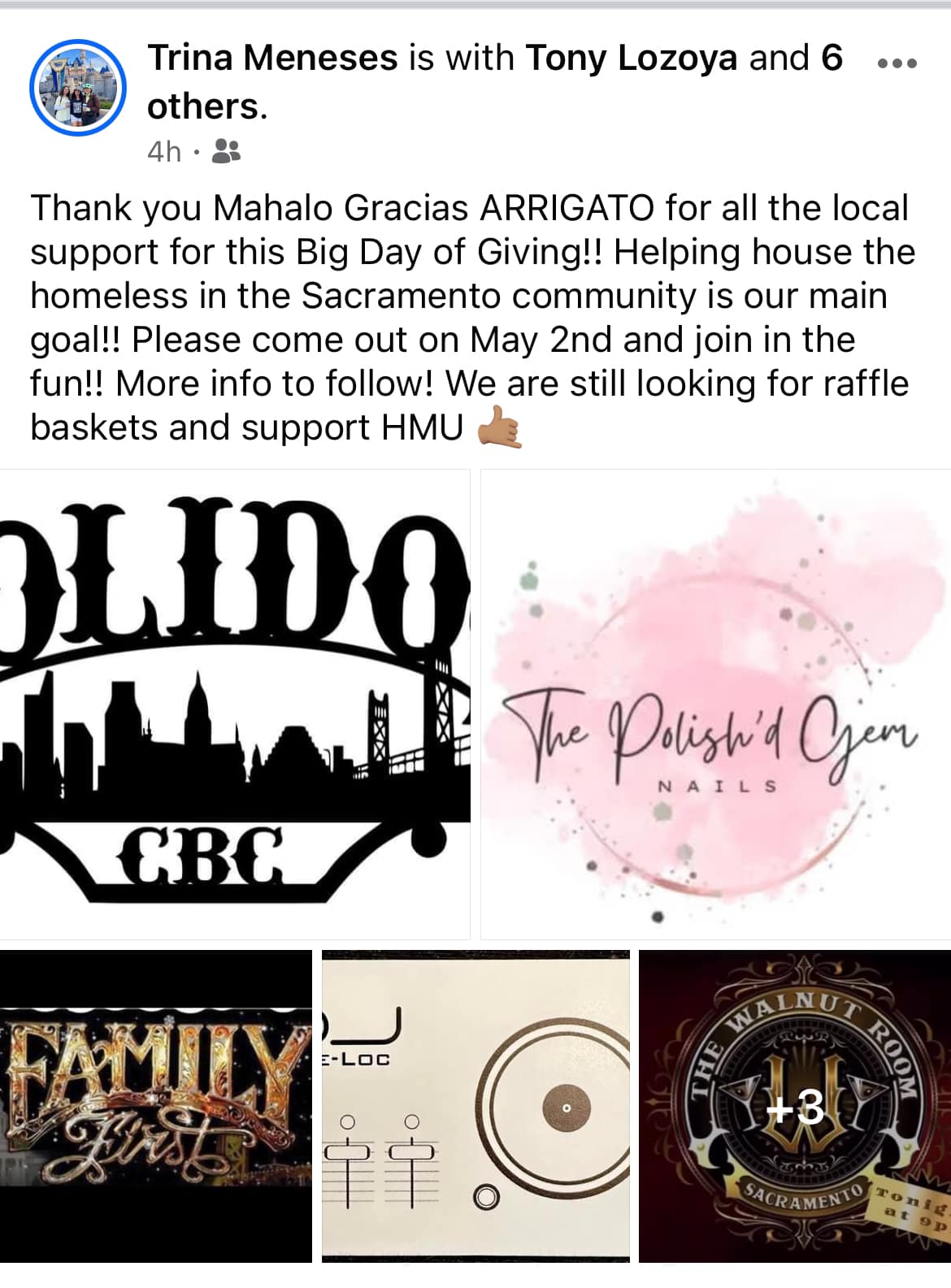Open the Family First photo
Screen dimensions: 951x1288
pos(155,1105)
